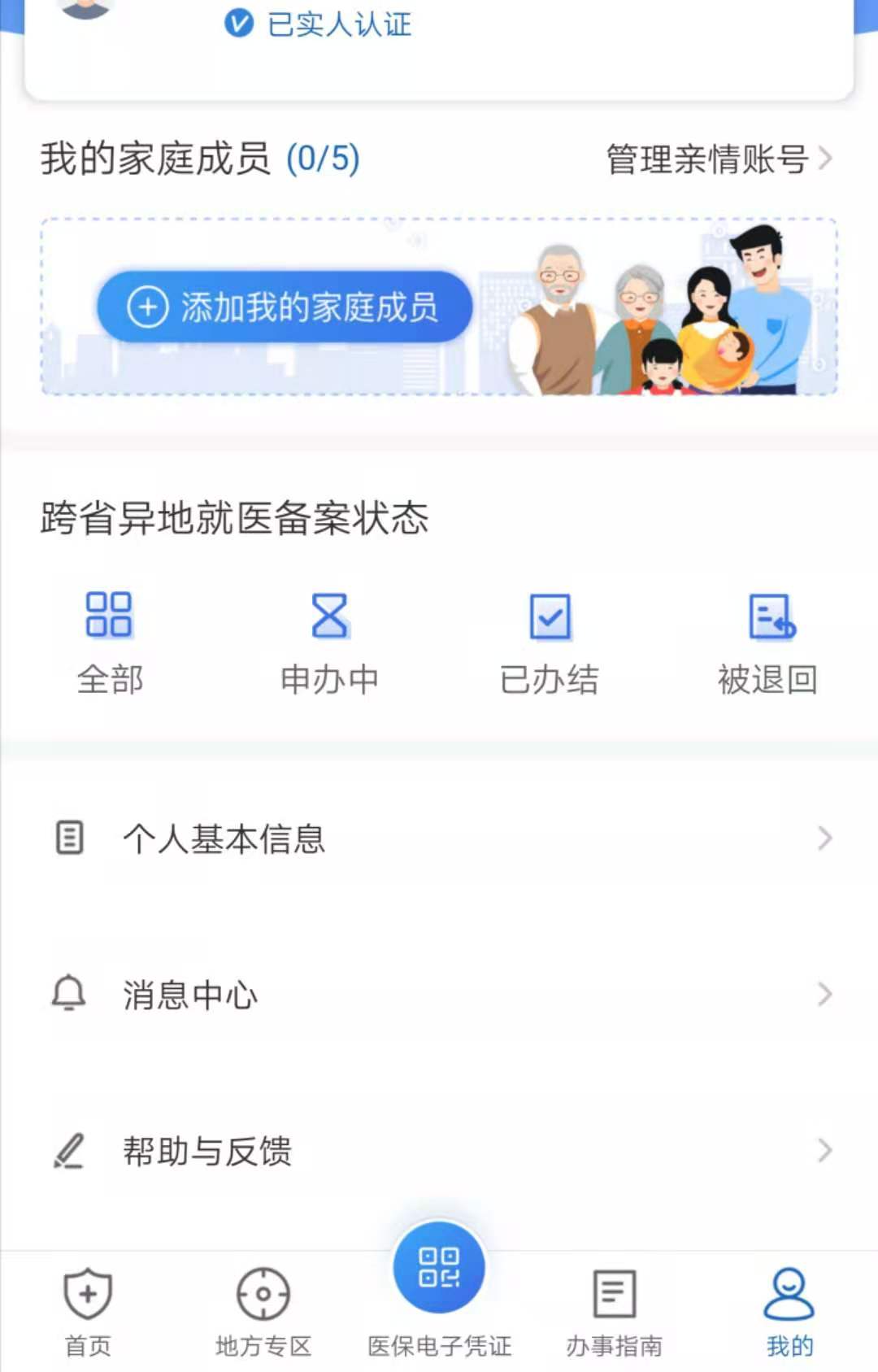This screenshot has height=1372, width=878.
Task: Select the 我的 tab
Action: click(x=789, y=1311)
